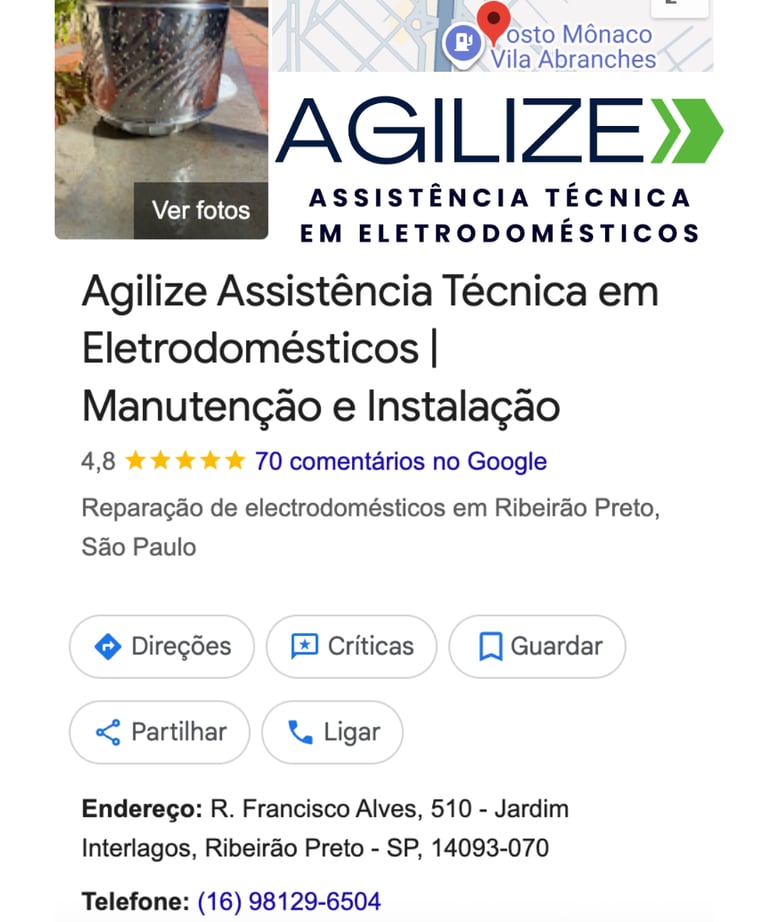
Task: Call the business with the Ligar button
Action: tap(332, 732)
